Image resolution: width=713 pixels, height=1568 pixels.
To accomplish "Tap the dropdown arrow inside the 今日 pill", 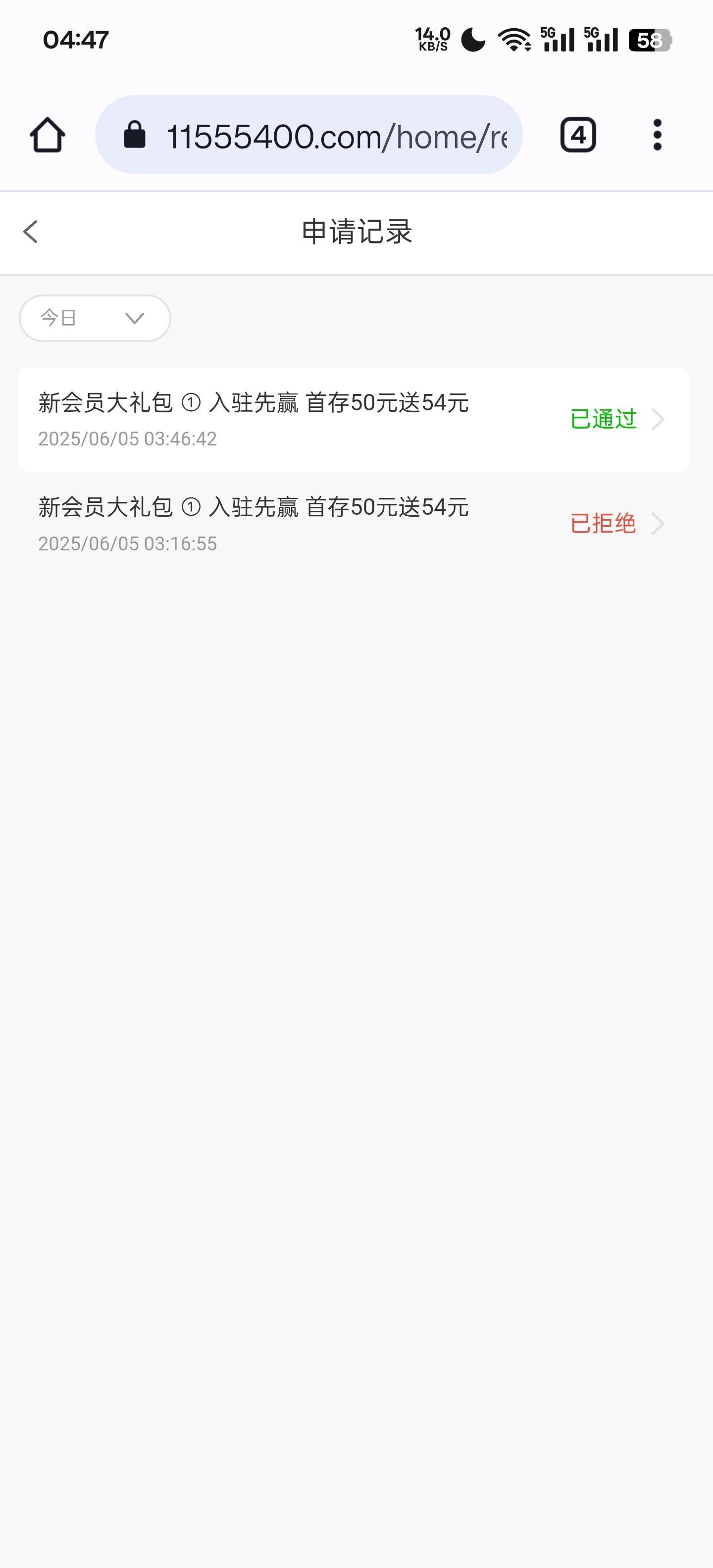I will click(x=134, y=318).
